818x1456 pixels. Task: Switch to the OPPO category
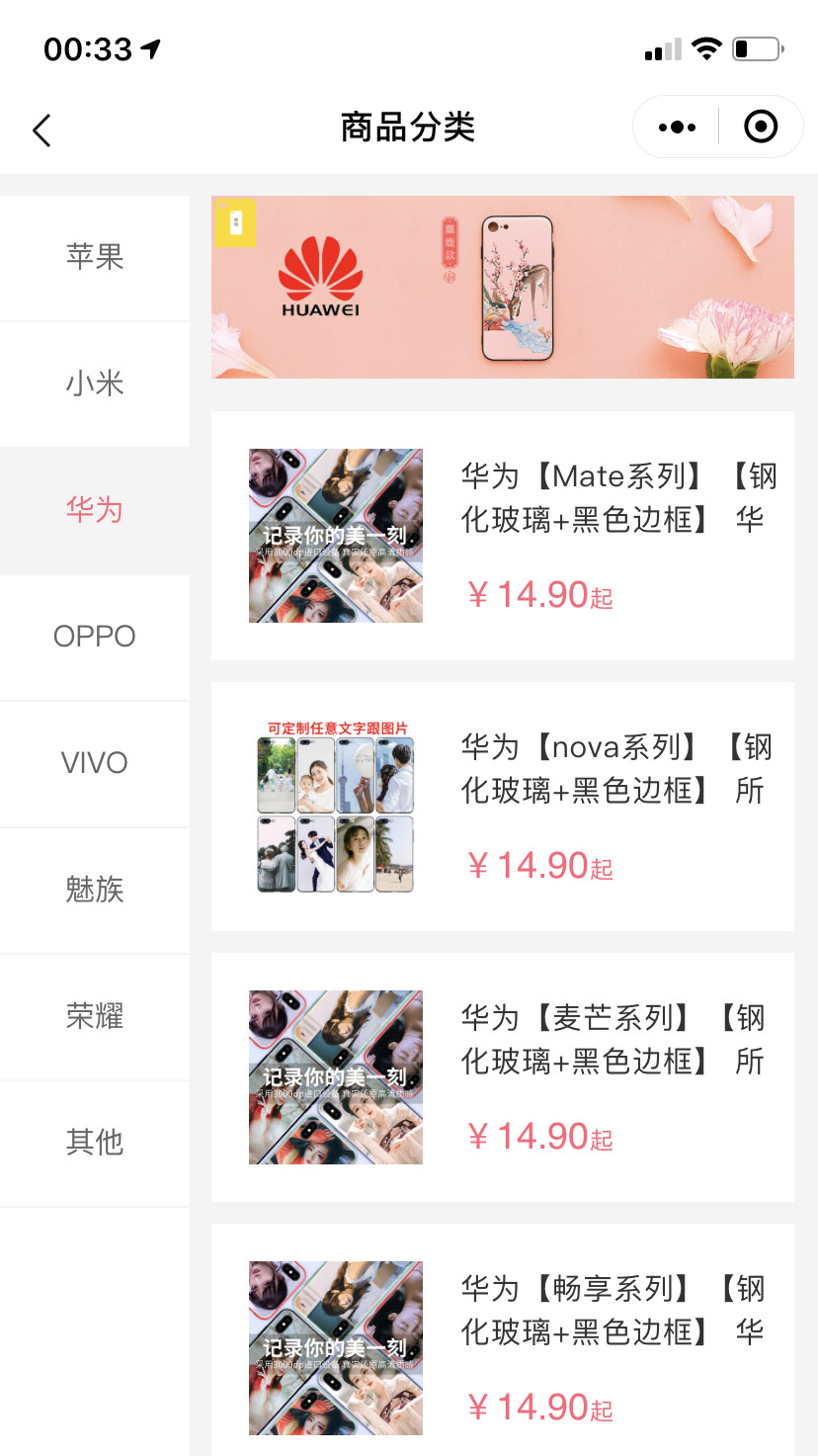(x=95, y=637)
